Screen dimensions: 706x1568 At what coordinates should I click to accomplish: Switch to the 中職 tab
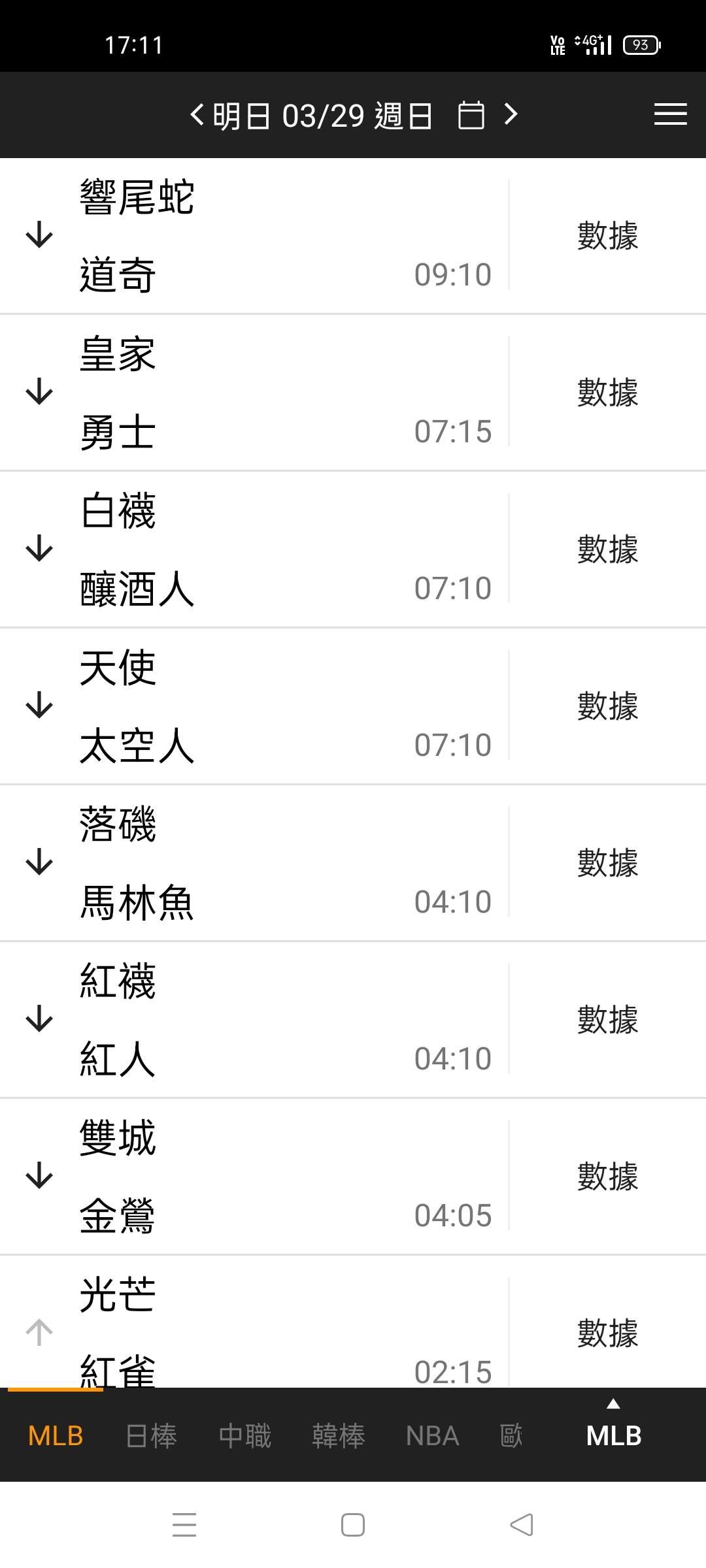[x=244, y=1436]
